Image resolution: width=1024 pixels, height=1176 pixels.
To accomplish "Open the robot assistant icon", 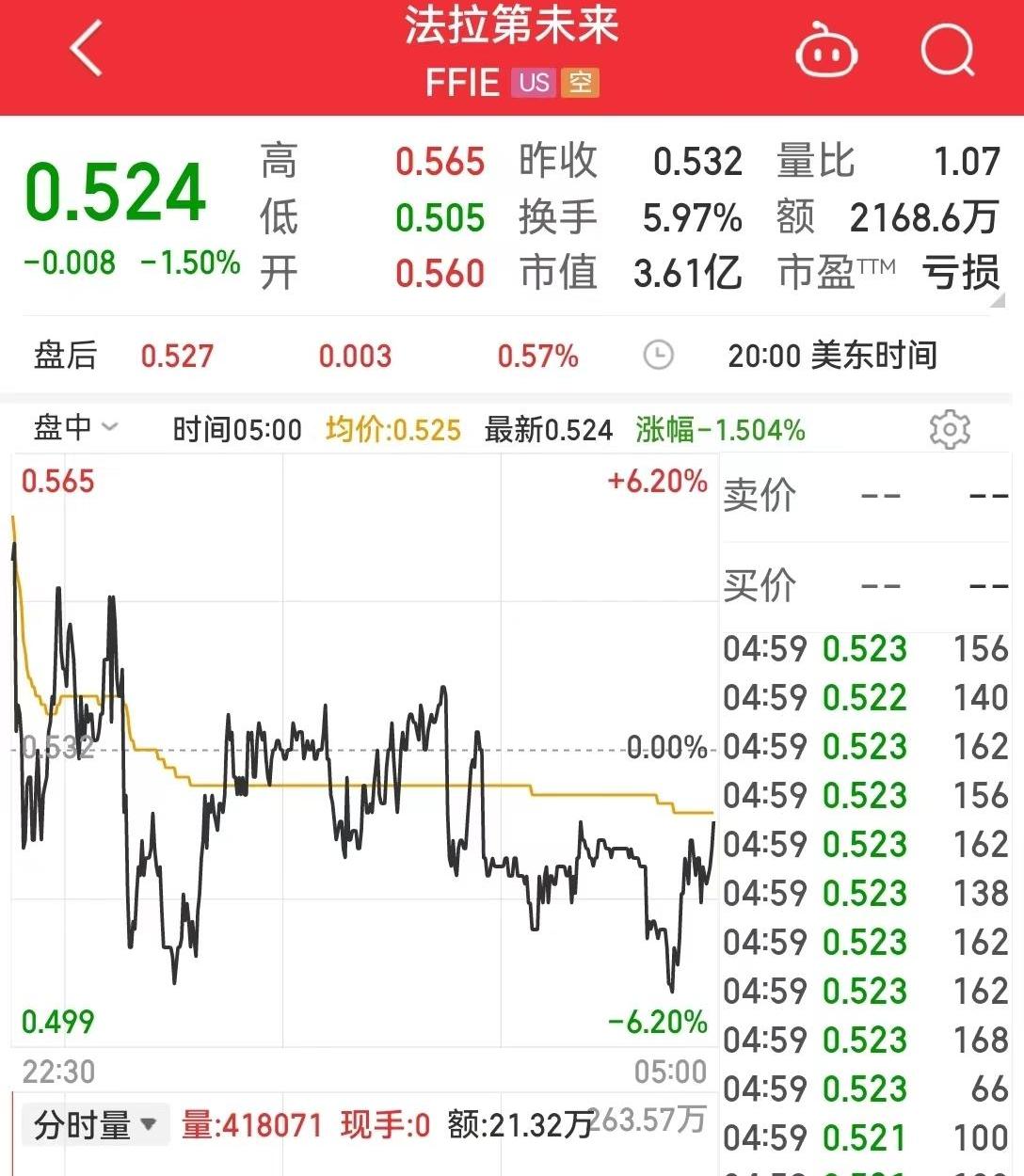I will [825, 52].
